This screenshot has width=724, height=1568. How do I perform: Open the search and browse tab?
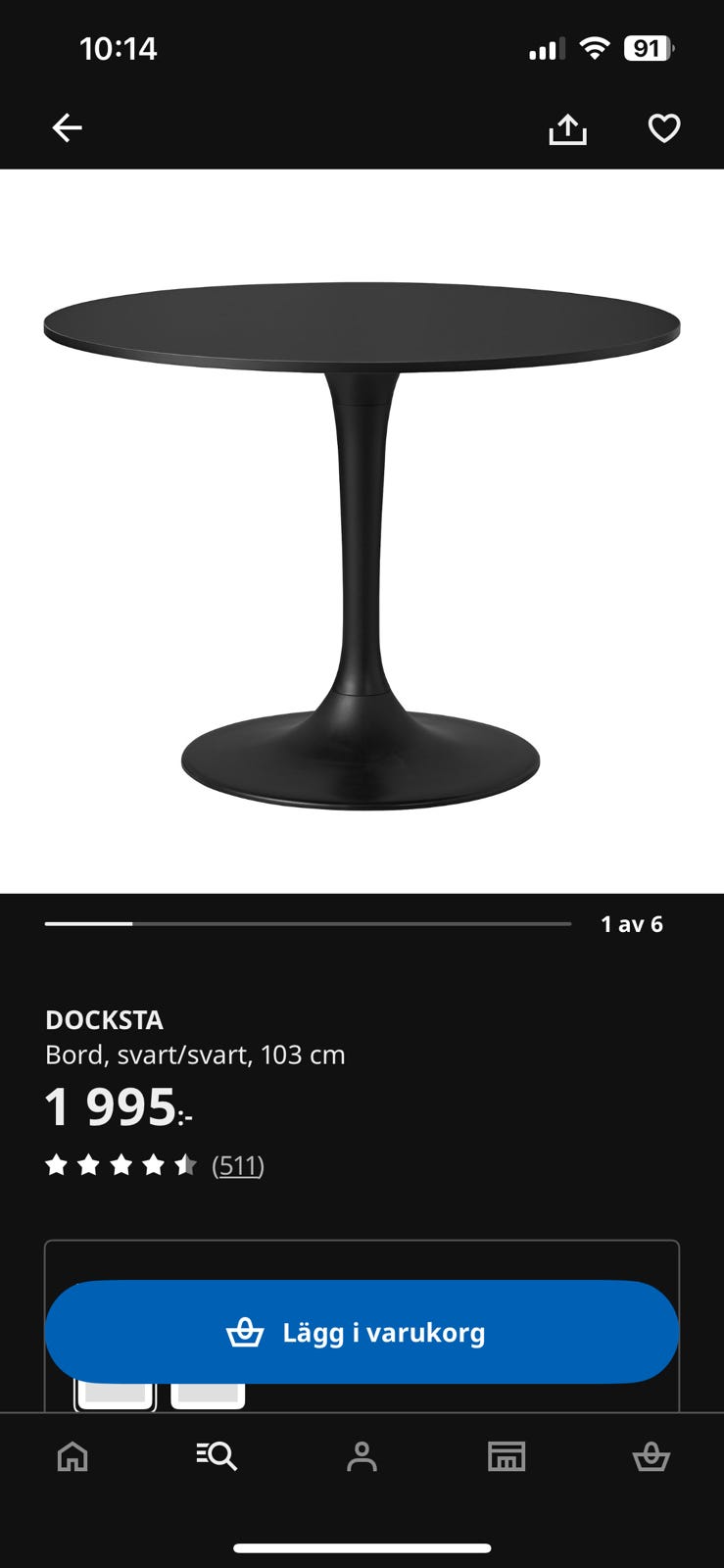point(217,1456)
